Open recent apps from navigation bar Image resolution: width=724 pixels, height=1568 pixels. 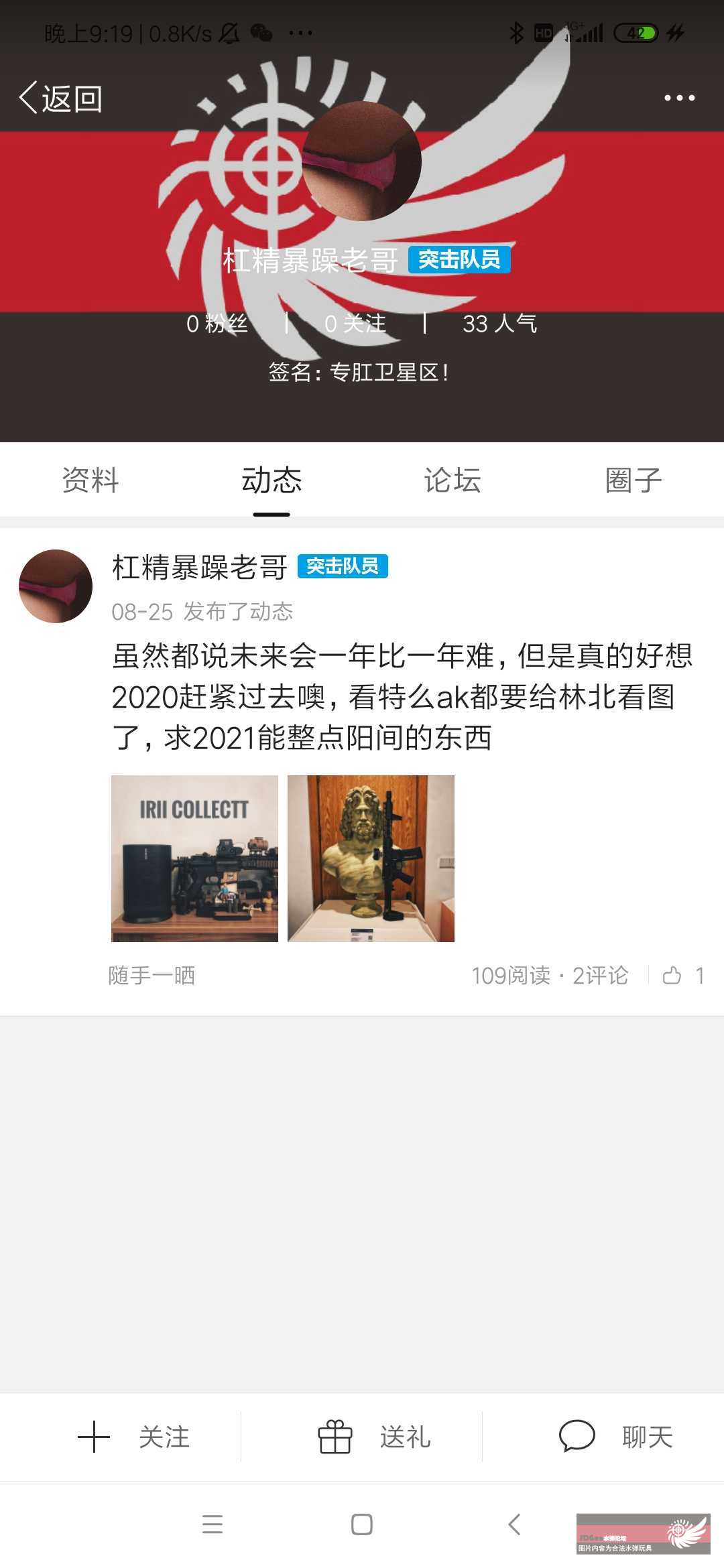[212, 1524]
